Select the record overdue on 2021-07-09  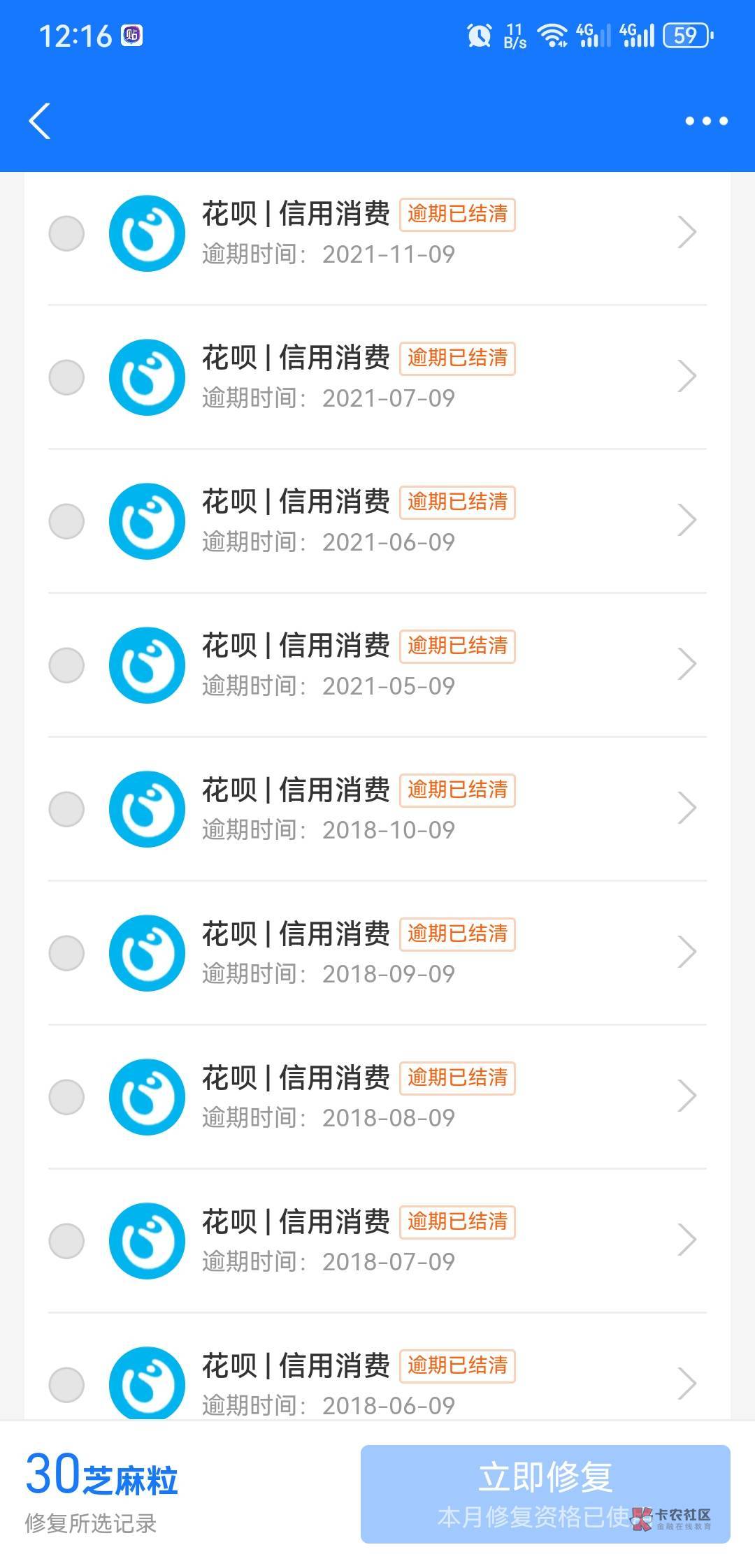tap(66, 377)
